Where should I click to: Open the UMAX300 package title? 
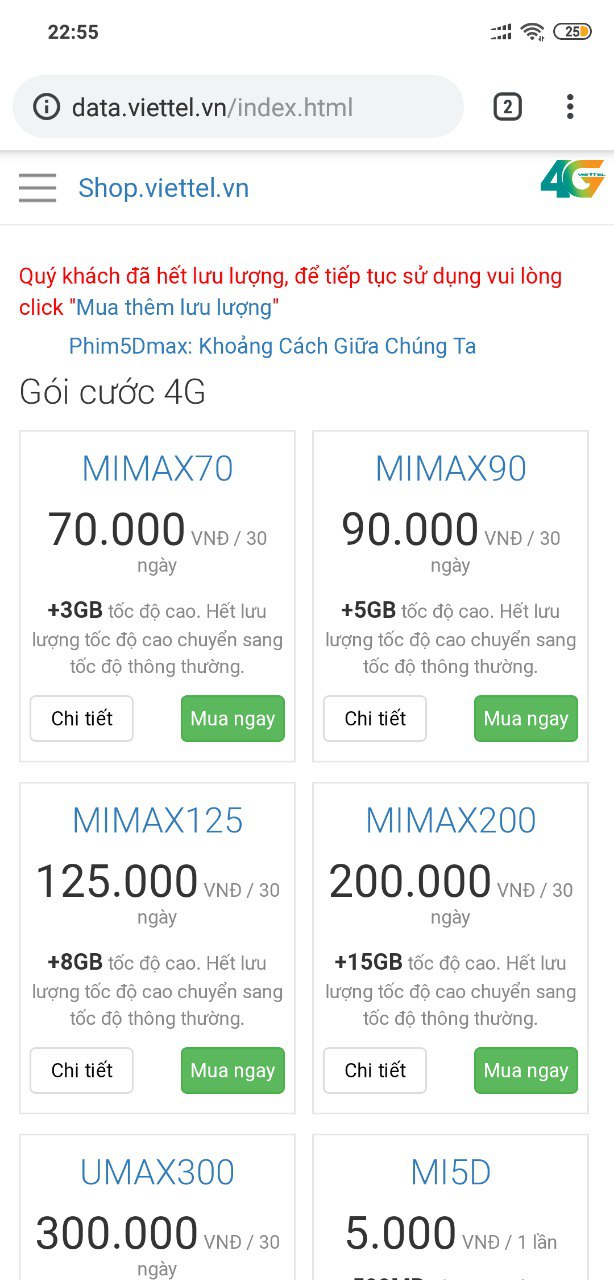point(157,1172)
